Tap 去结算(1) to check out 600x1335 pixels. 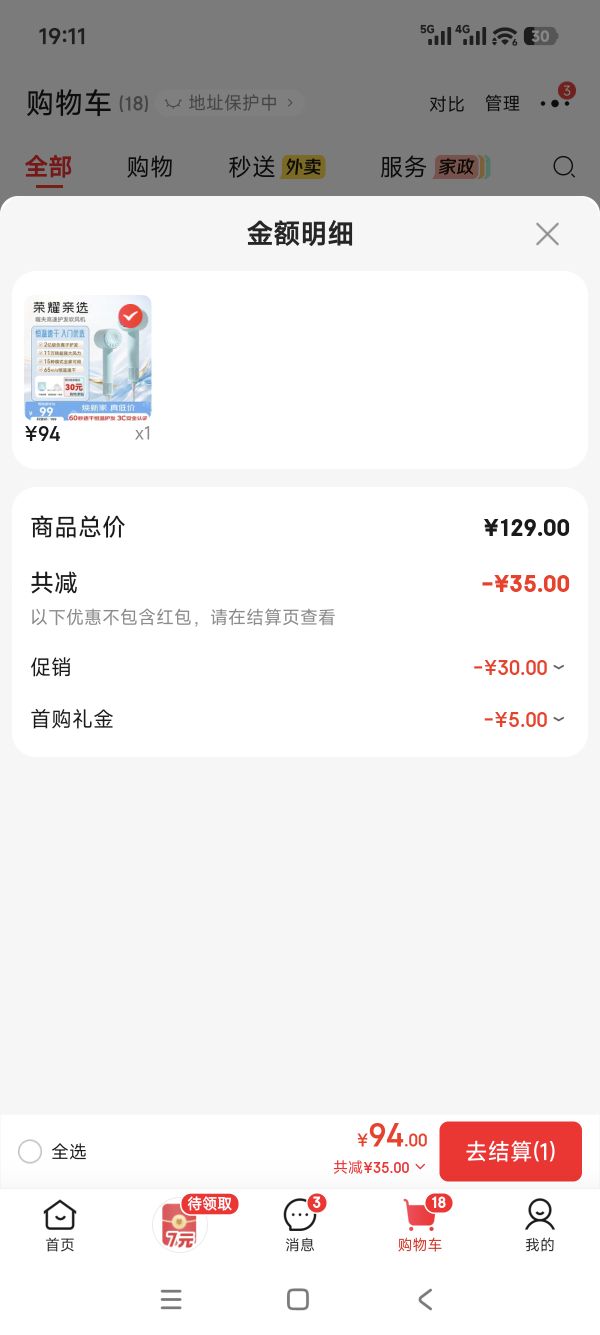(x=510, y=1151)
